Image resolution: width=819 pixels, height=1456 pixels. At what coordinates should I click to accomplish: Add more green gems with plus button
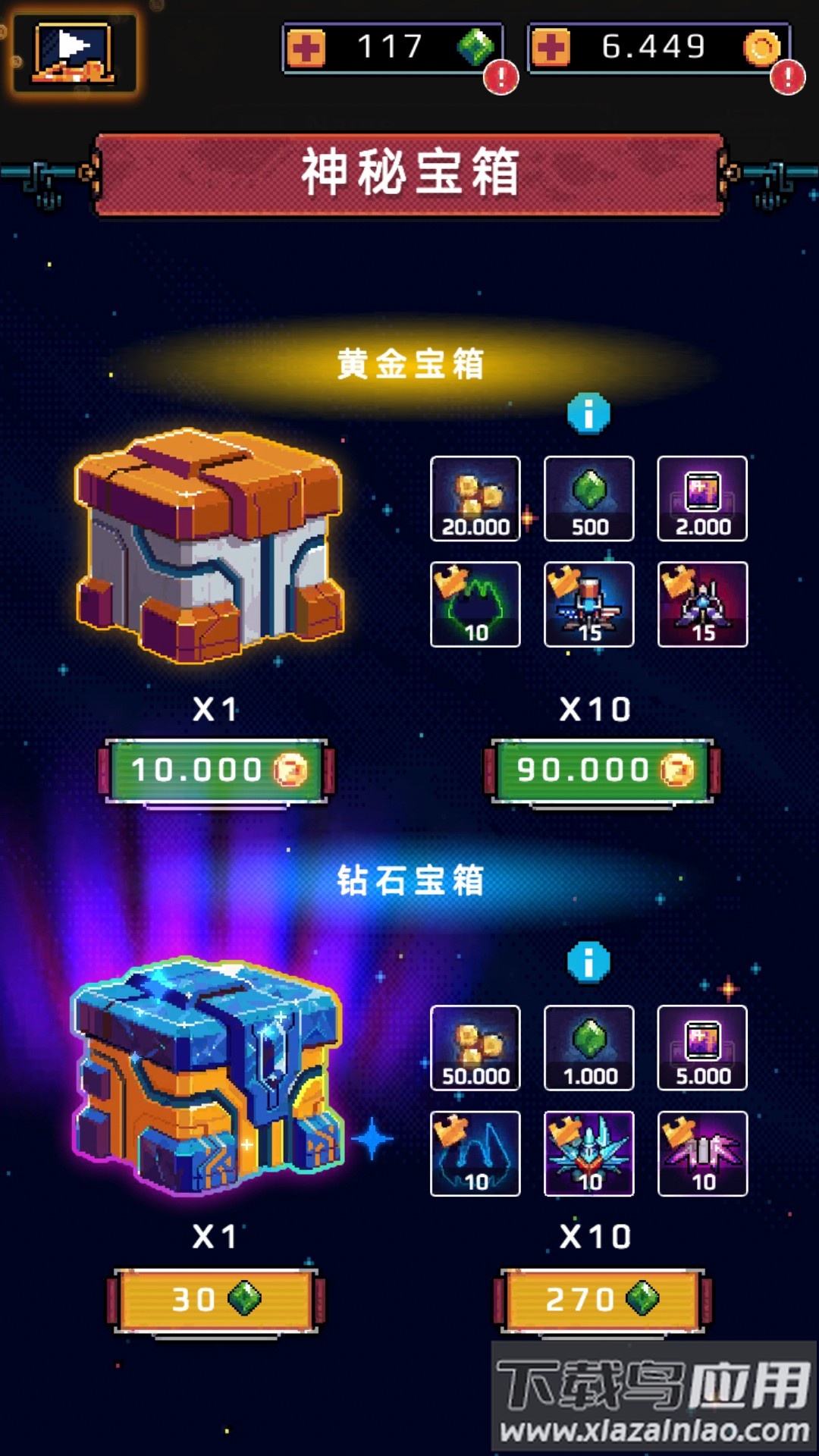pyautogui.click(x=306, y=49)
